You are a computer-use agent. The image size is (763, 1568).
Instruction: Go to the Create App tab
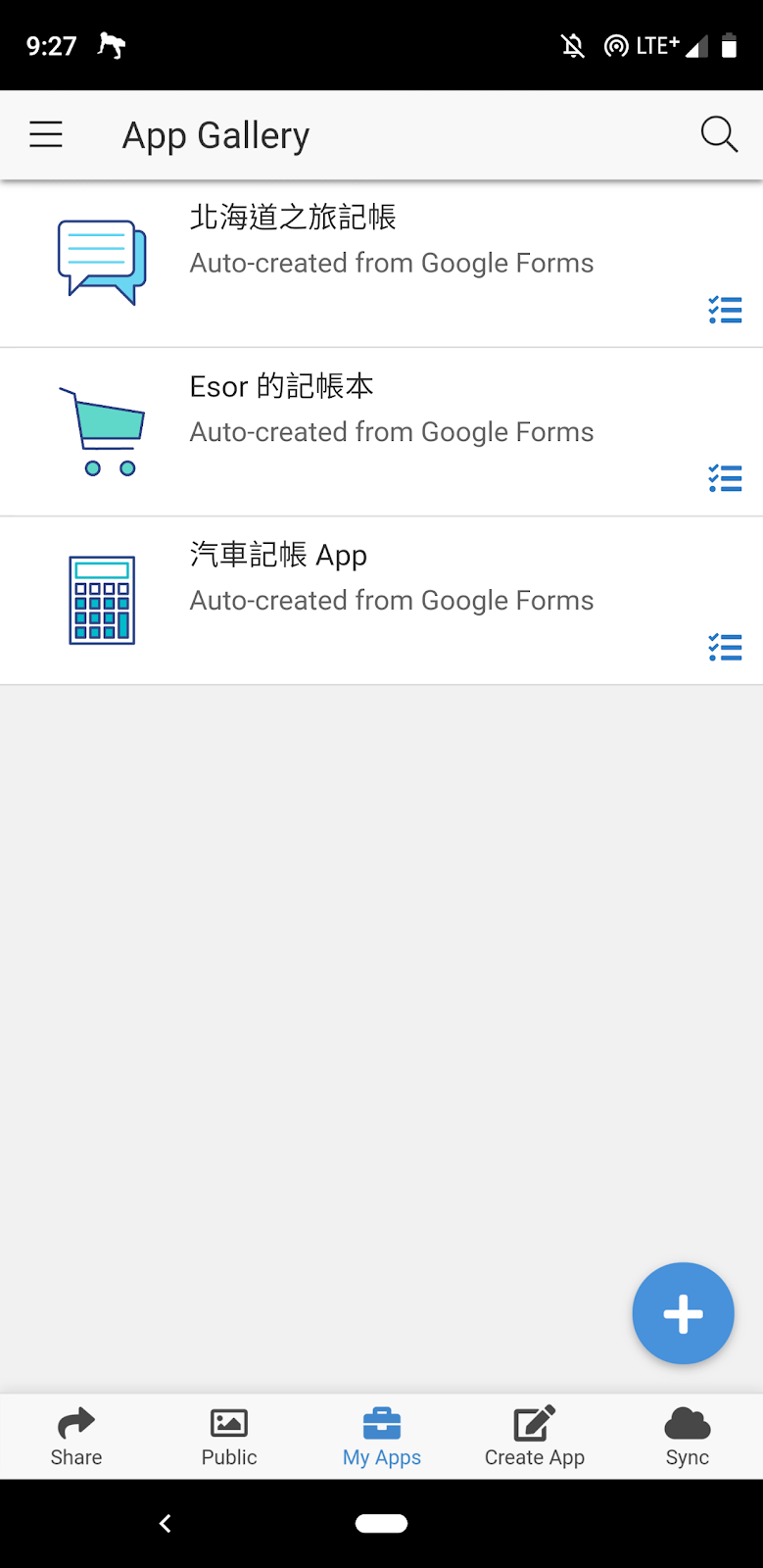coord(535,1437)
